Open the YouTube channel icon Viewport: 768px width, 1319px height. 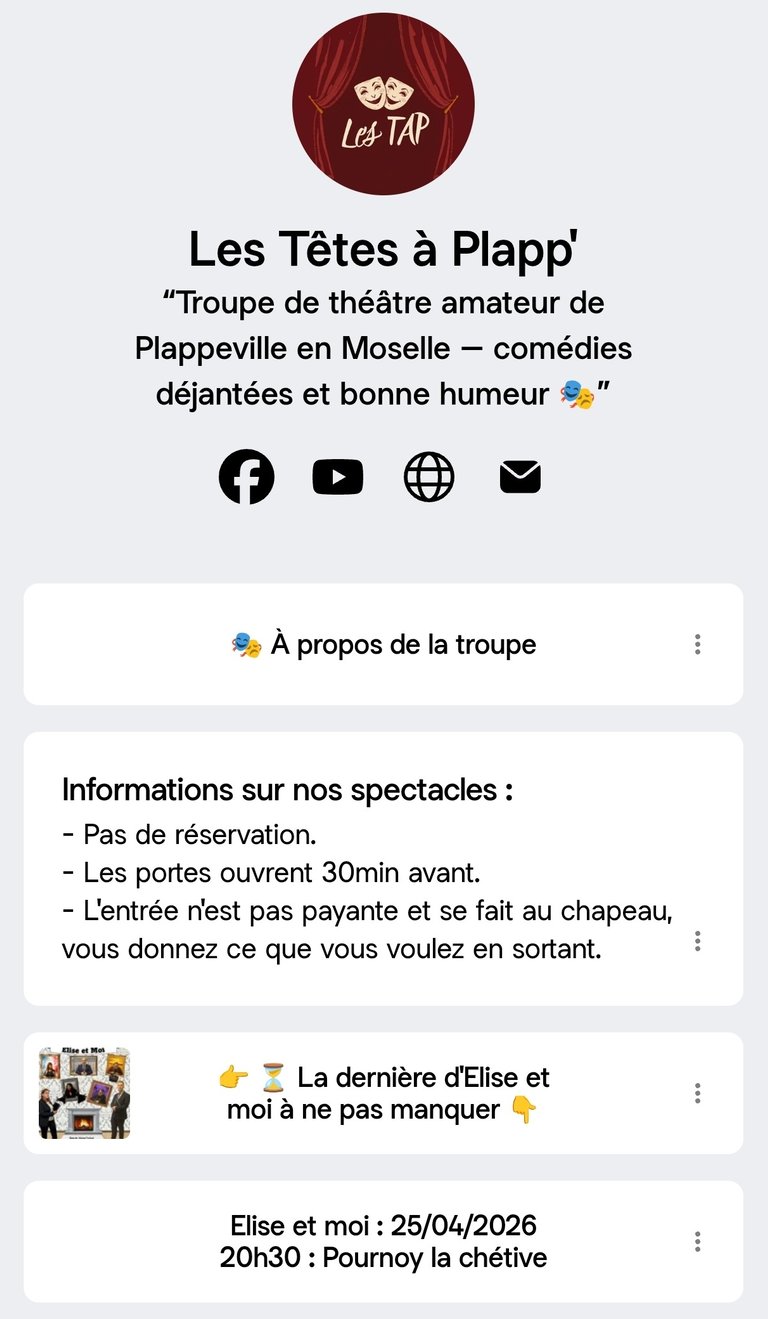(x=337, y=477)
